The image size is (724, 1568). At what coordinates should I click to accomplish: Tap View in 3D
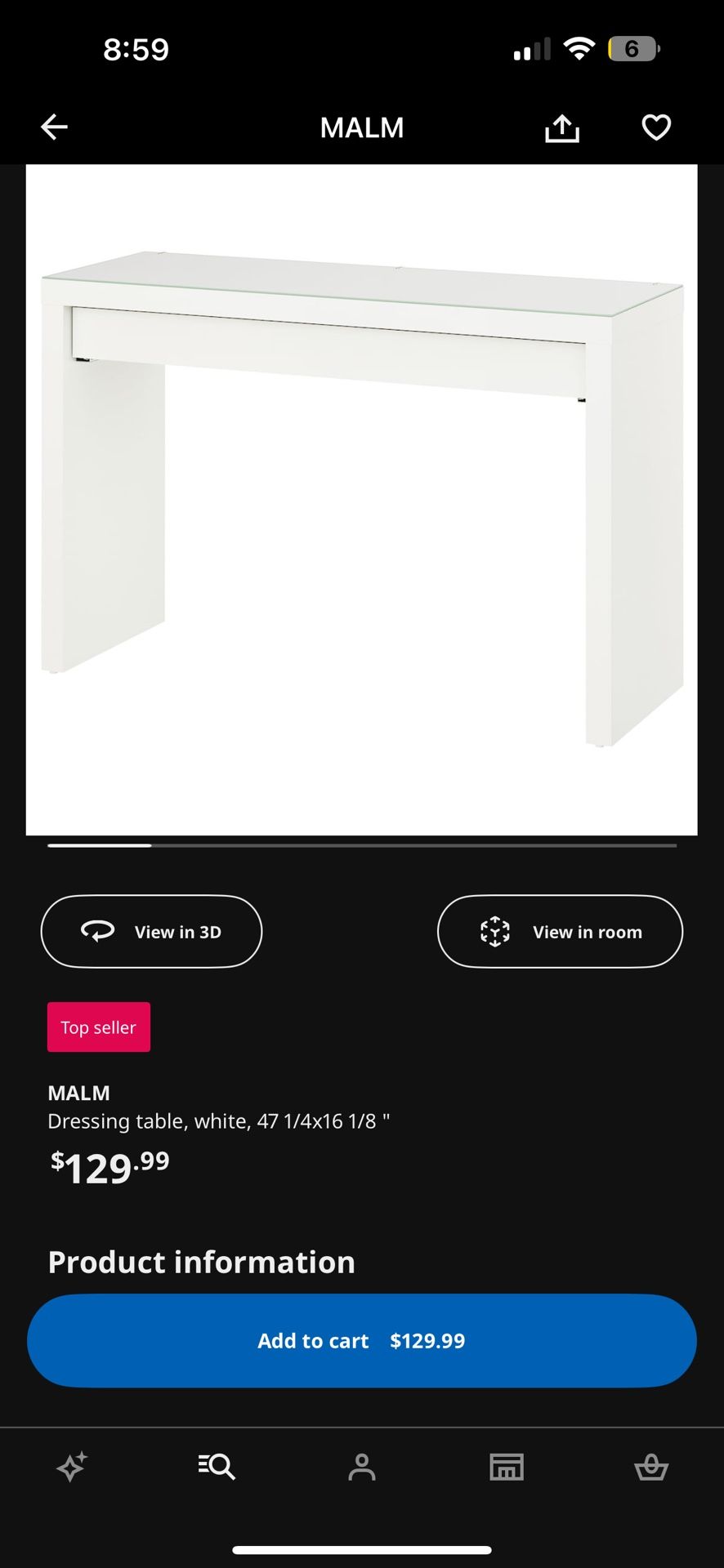click(x=151, y=932)
